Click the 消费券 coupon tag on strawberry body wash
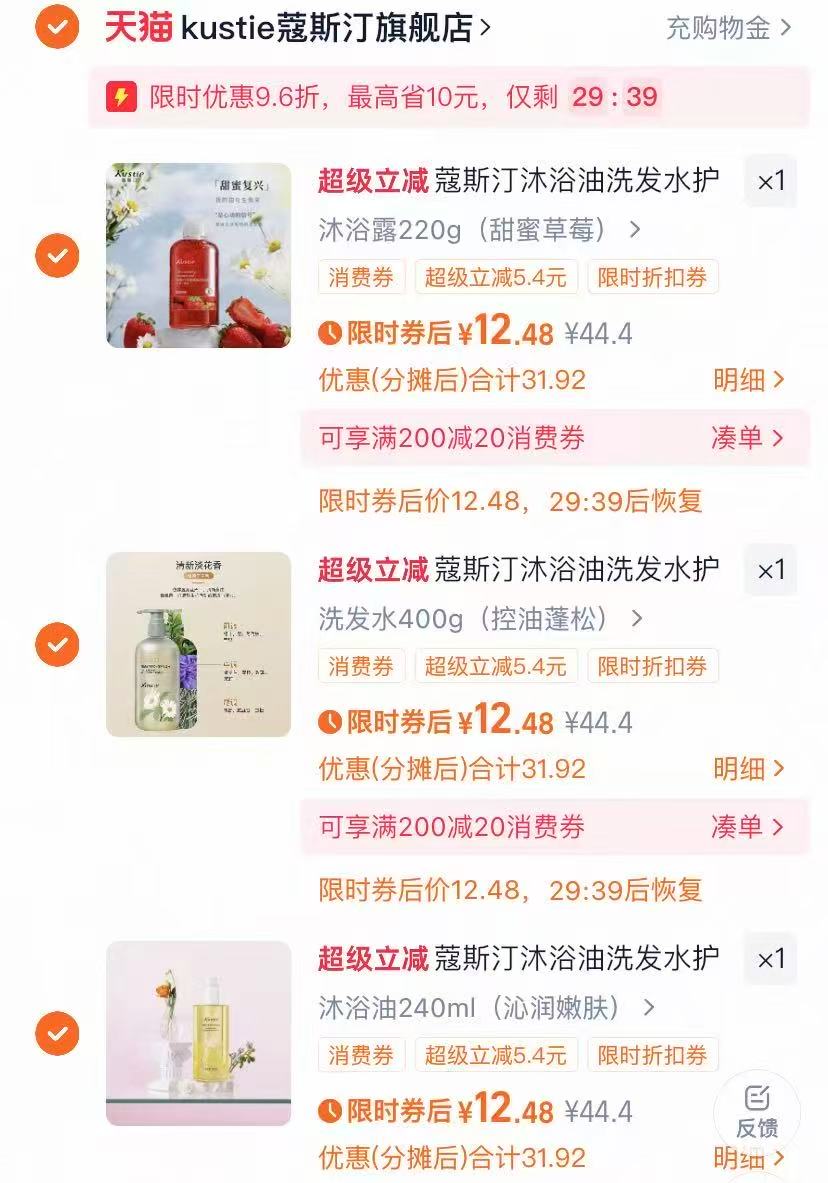828x1183 pixels. tap(359, 276)
